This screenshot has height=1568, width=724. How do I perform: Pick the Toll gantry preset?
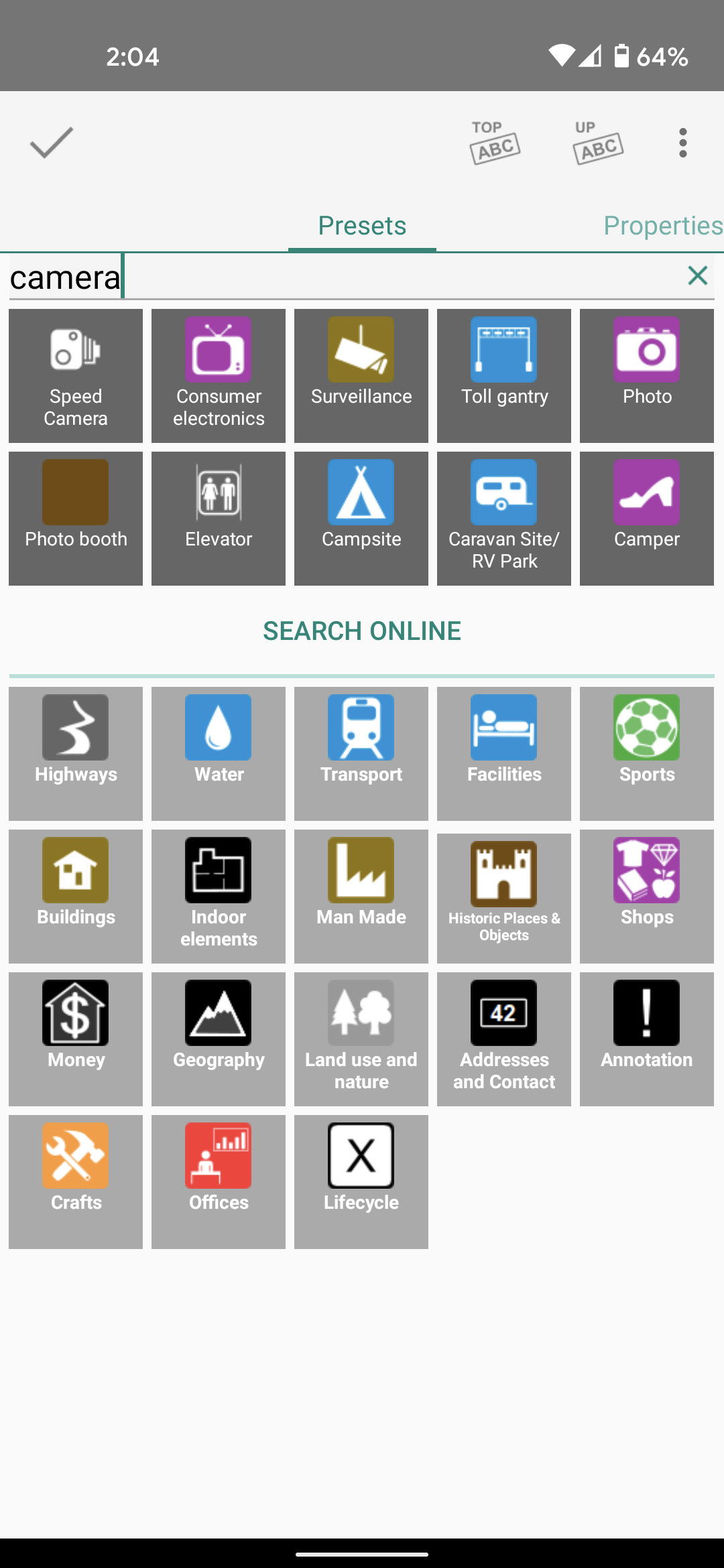[x=504, y=376]
